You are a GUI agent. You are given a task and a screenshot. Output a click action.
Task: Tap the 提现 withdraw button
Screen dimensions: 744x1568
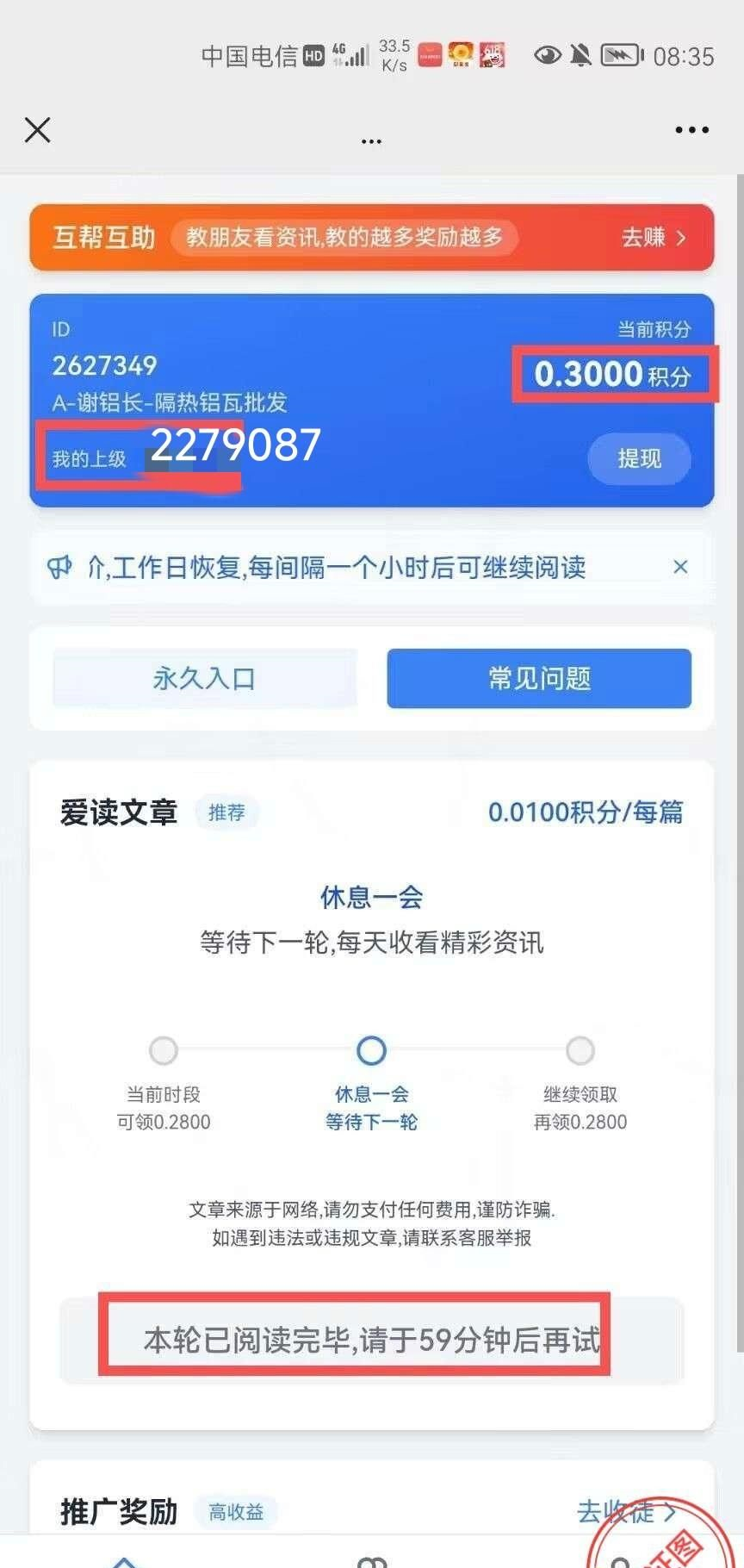[x=639, y=458]
